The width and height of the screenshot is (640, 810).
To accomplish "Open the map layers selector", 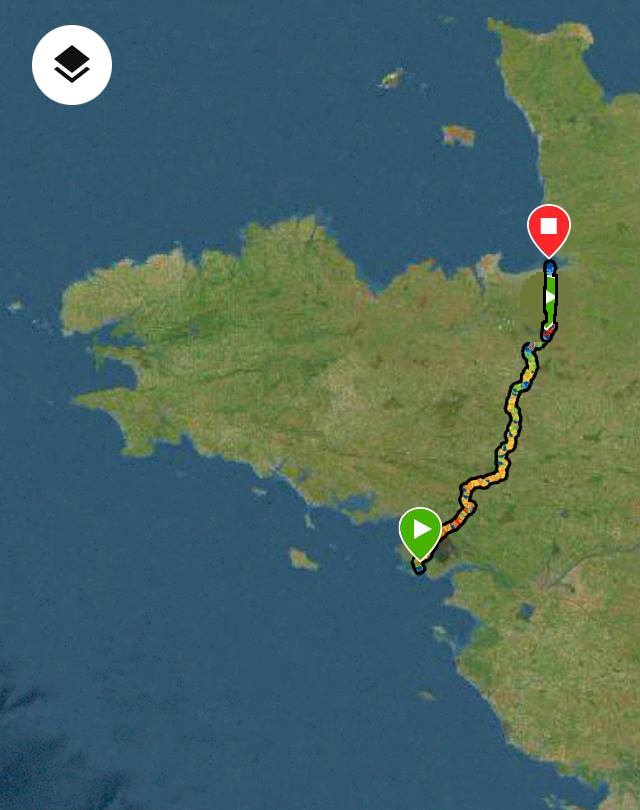I will [x=72, y=66].
